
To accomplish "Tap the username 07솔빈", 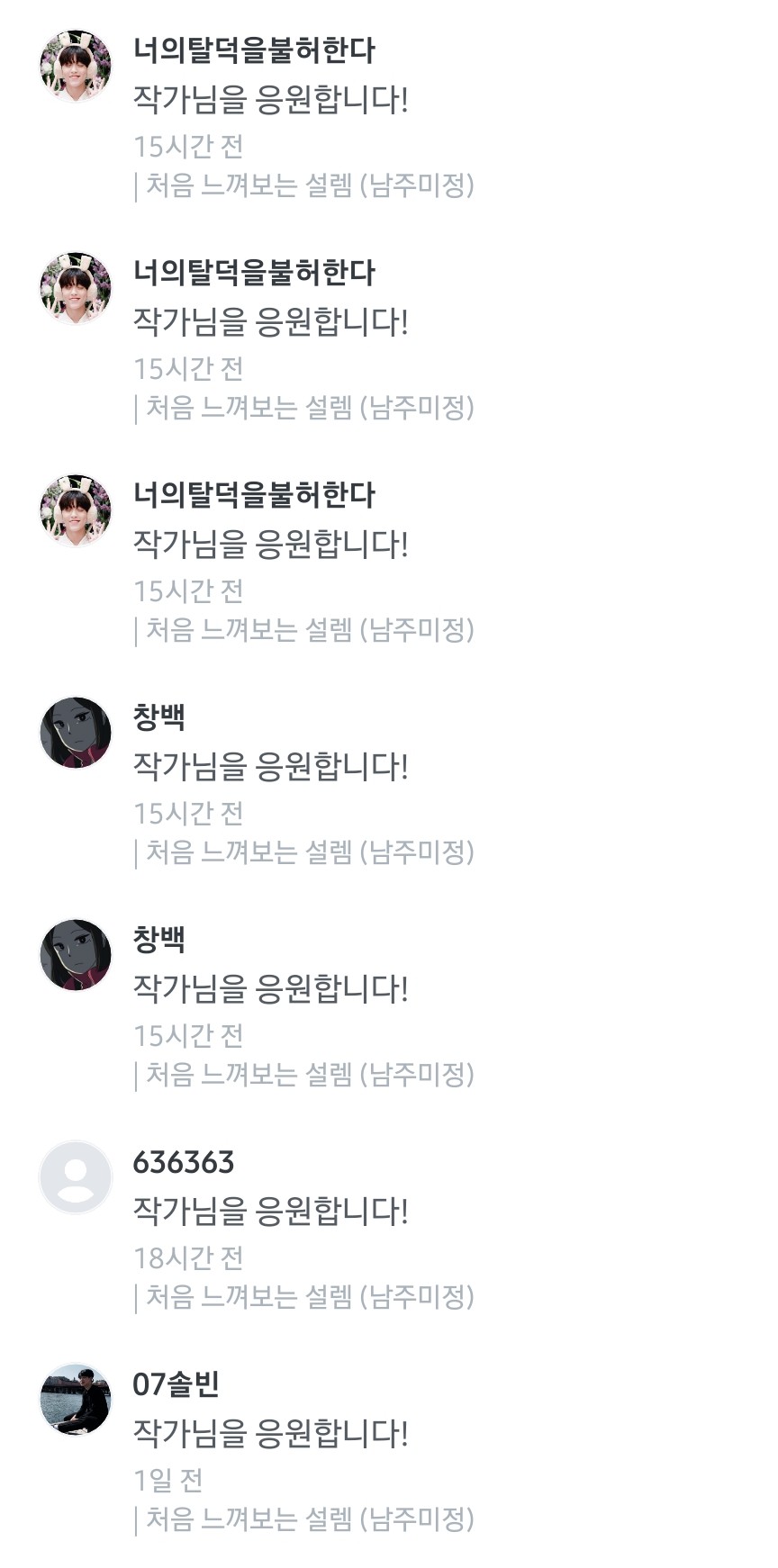I will (x=176, y=1384).
